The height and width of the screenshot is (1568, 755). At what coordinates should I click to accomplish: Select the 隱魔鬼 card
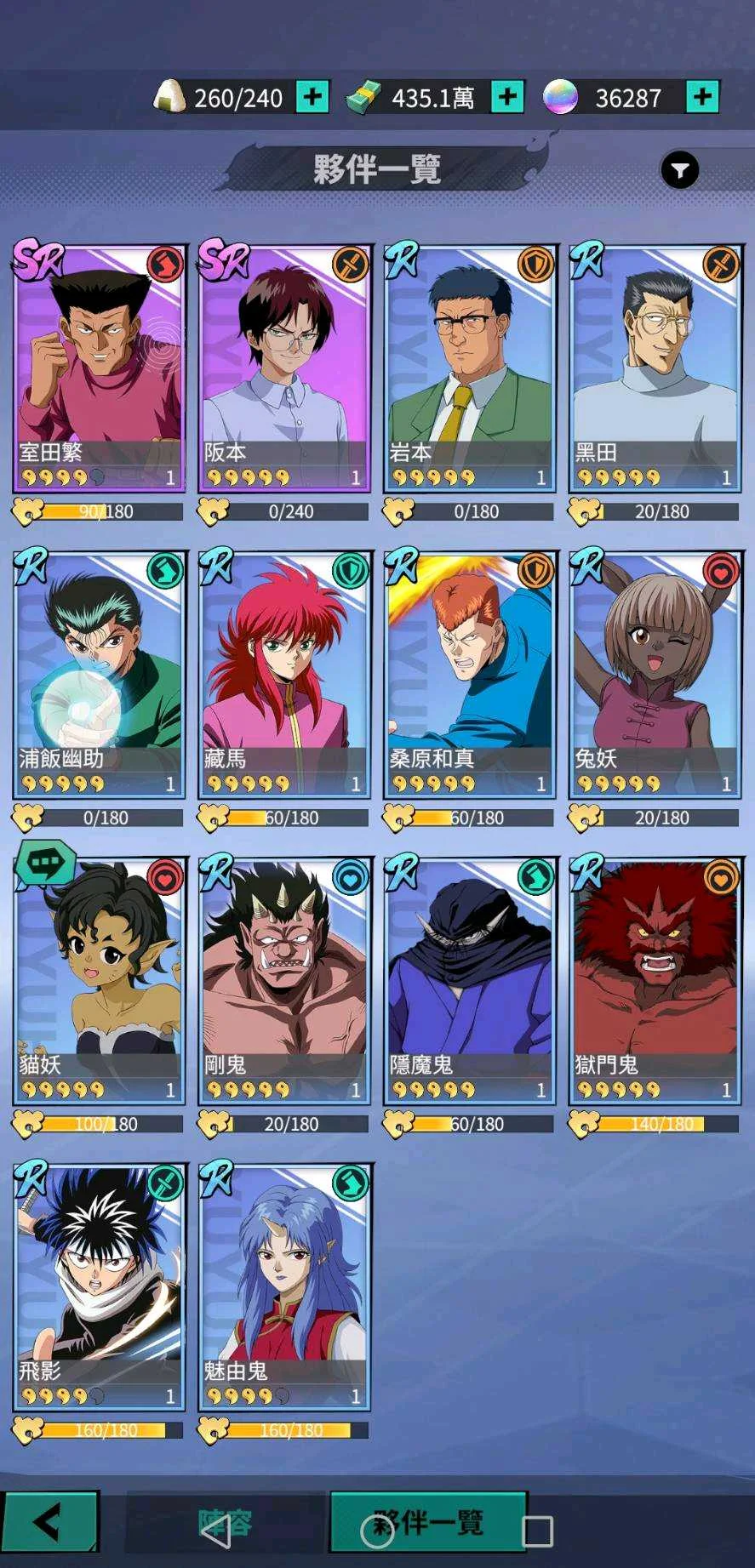pyautogui.click(x=470, y=980)
